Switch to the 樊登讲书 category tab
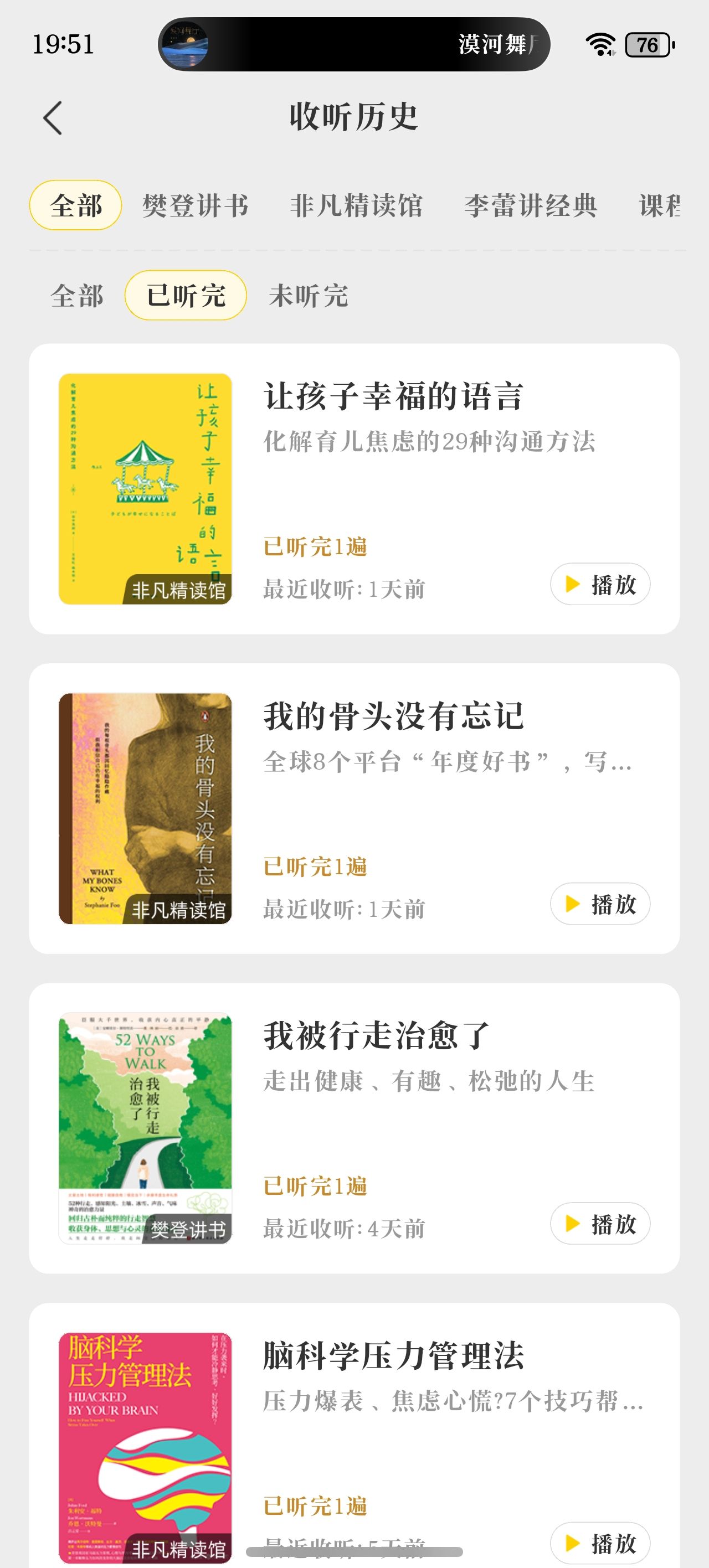The image size is (709, 1568). (x=196, y=206)
